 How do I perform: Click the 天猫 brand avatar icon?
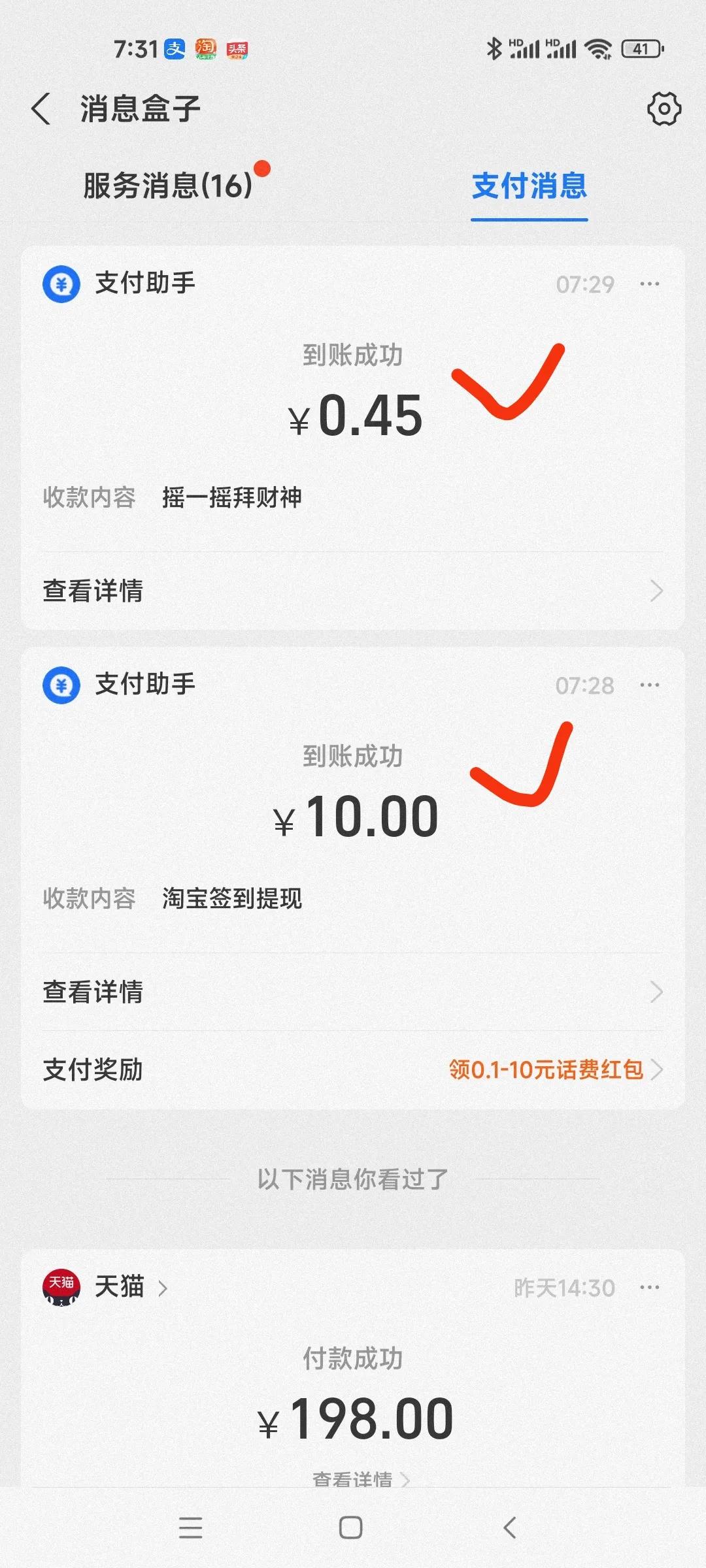point(62,1286)
